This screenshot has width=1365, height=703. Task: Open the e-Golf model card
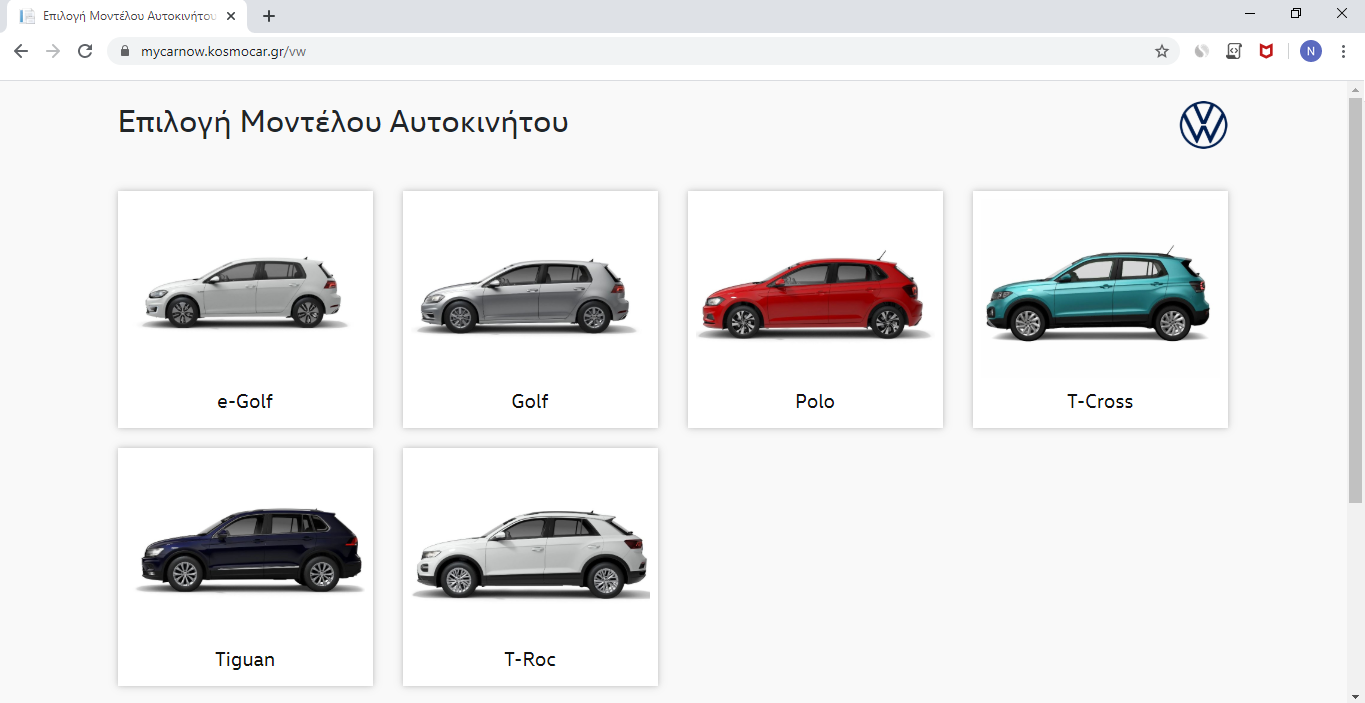point(245,309)
